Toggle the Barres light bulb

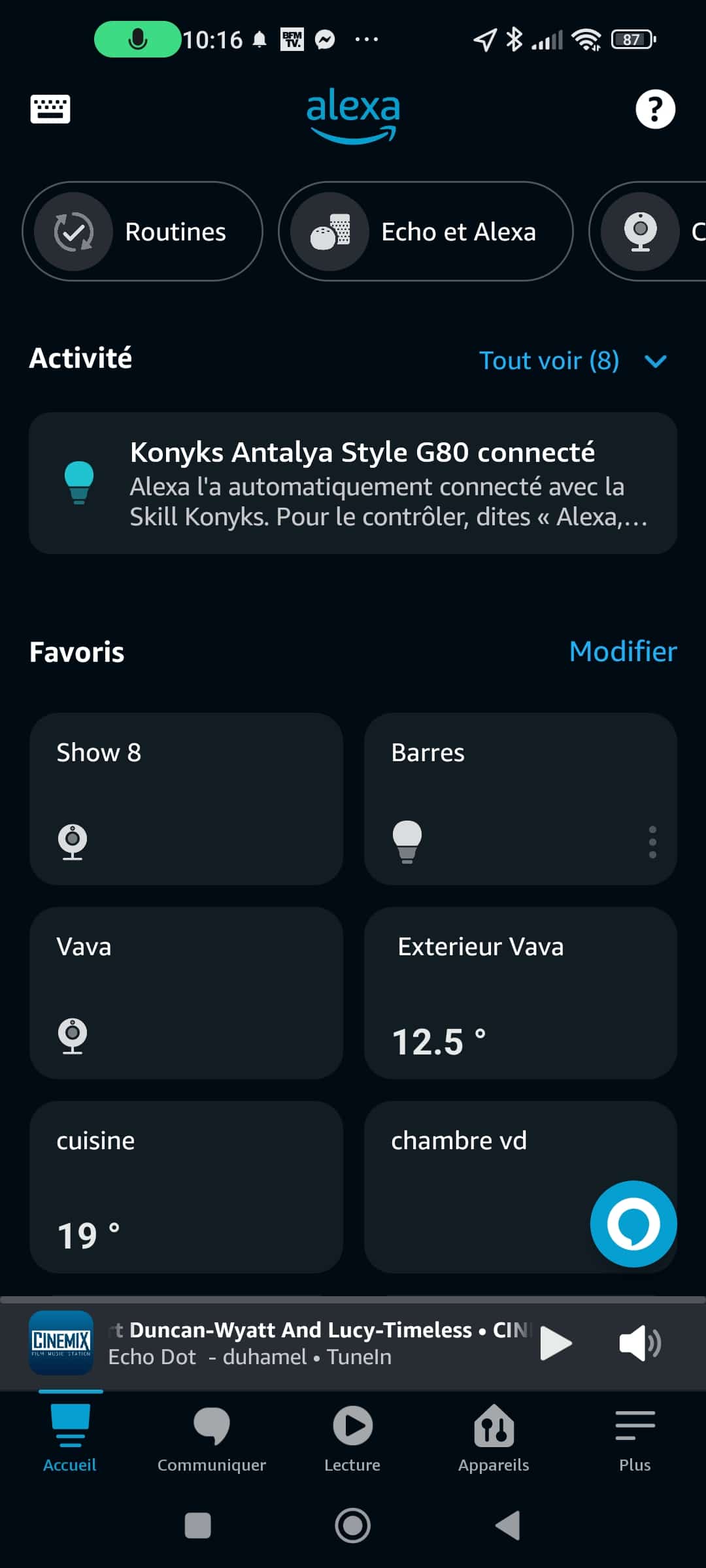pos(407,841)
